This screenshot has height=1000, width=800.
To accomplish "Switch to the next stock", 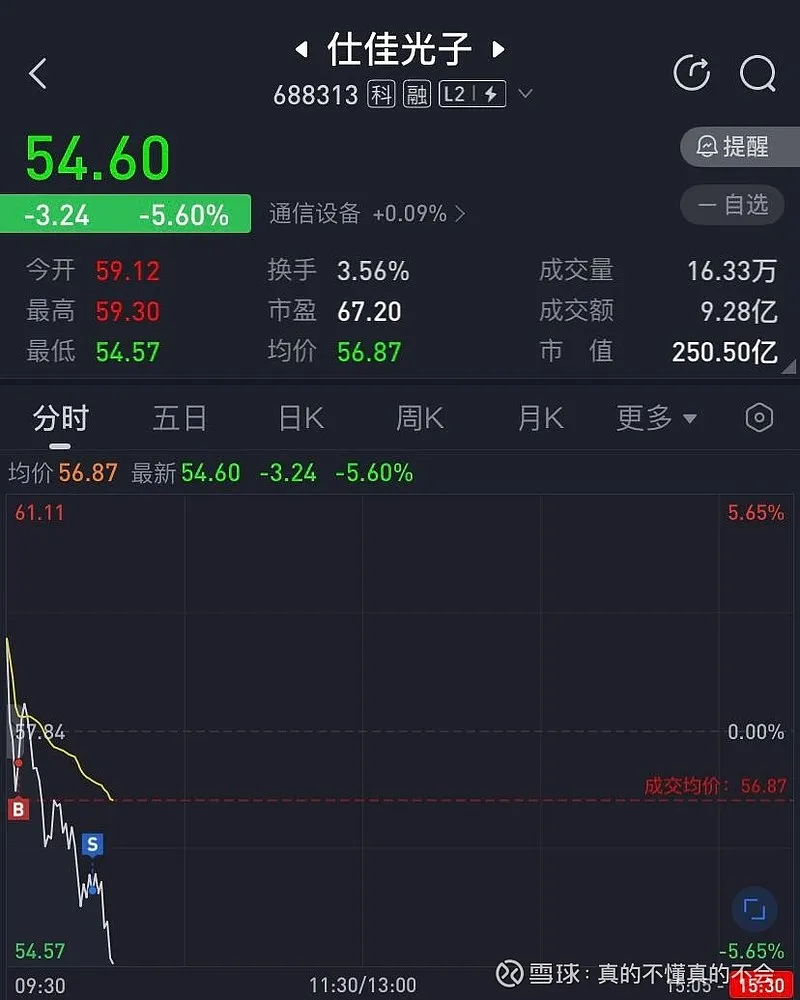I will coord(498,48).
